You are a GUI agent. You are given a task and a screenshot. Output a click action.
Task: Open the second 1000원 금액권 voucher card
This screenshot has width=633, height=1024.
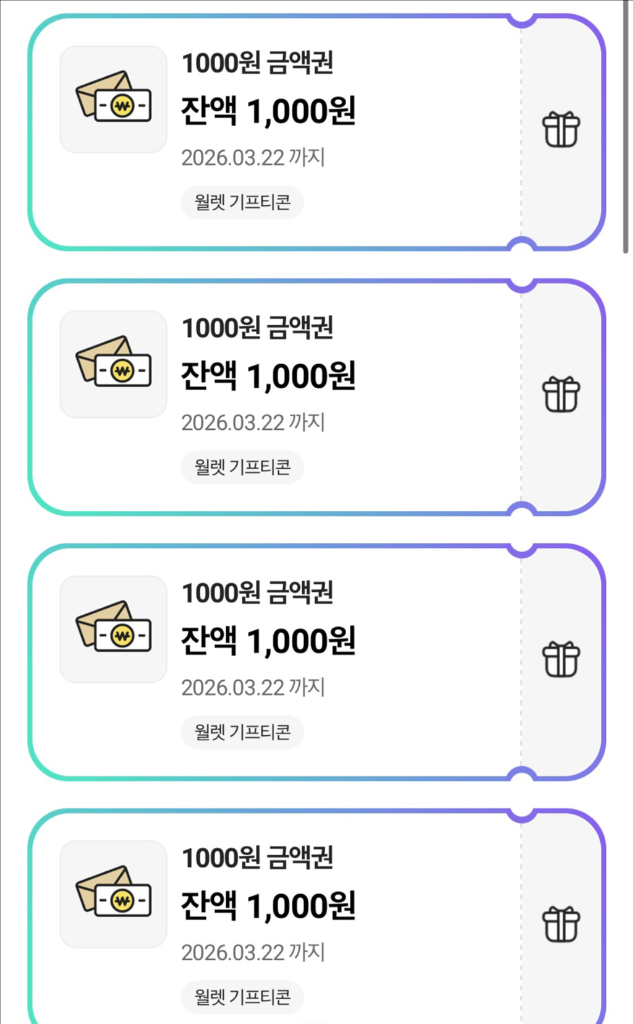270,395
